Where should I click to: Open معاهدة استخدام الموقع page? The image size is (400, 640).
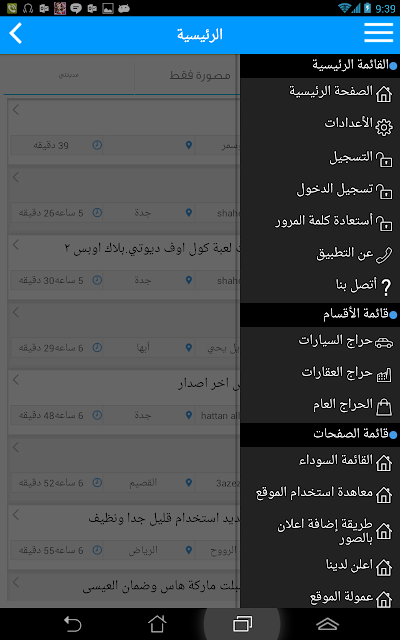[x=320, y=493]
